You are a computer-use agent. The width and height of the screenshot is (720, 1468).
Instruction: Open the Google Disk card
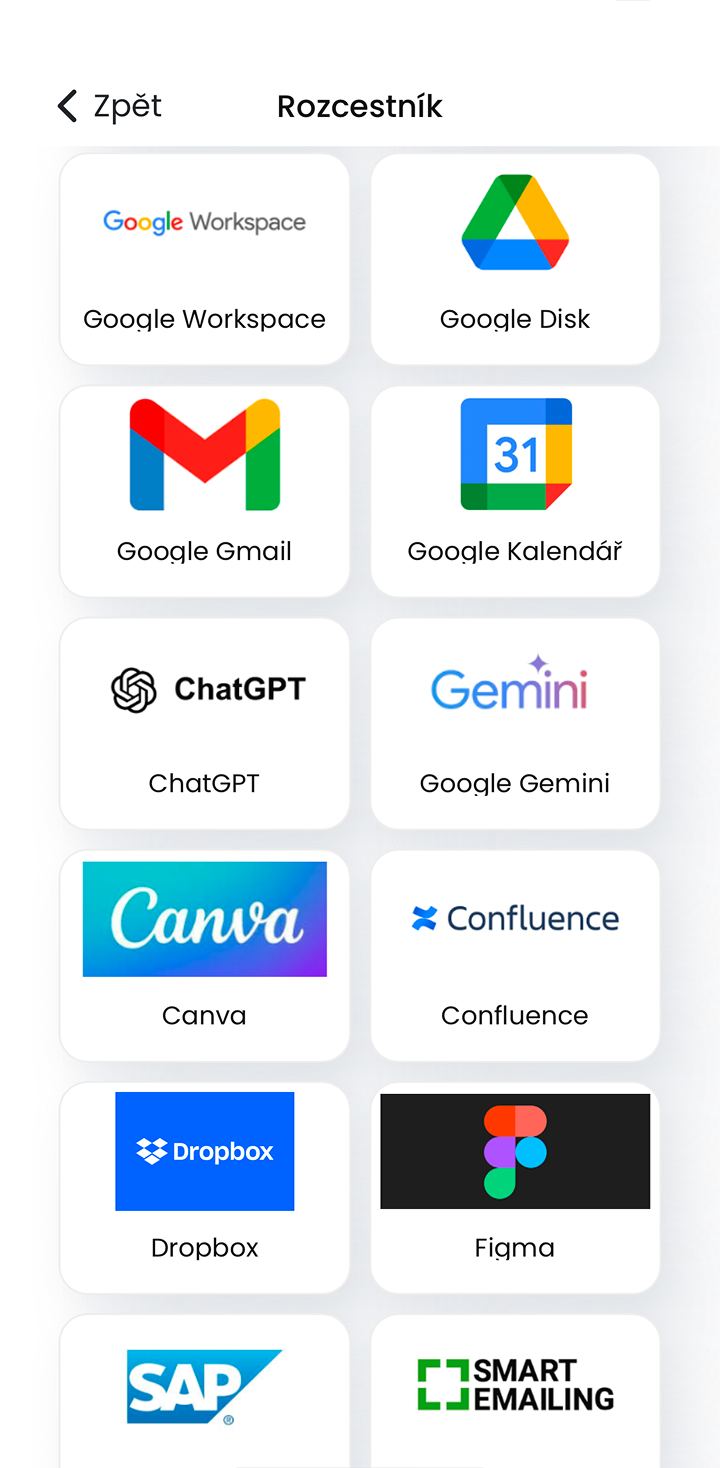[x=515, y=260]
